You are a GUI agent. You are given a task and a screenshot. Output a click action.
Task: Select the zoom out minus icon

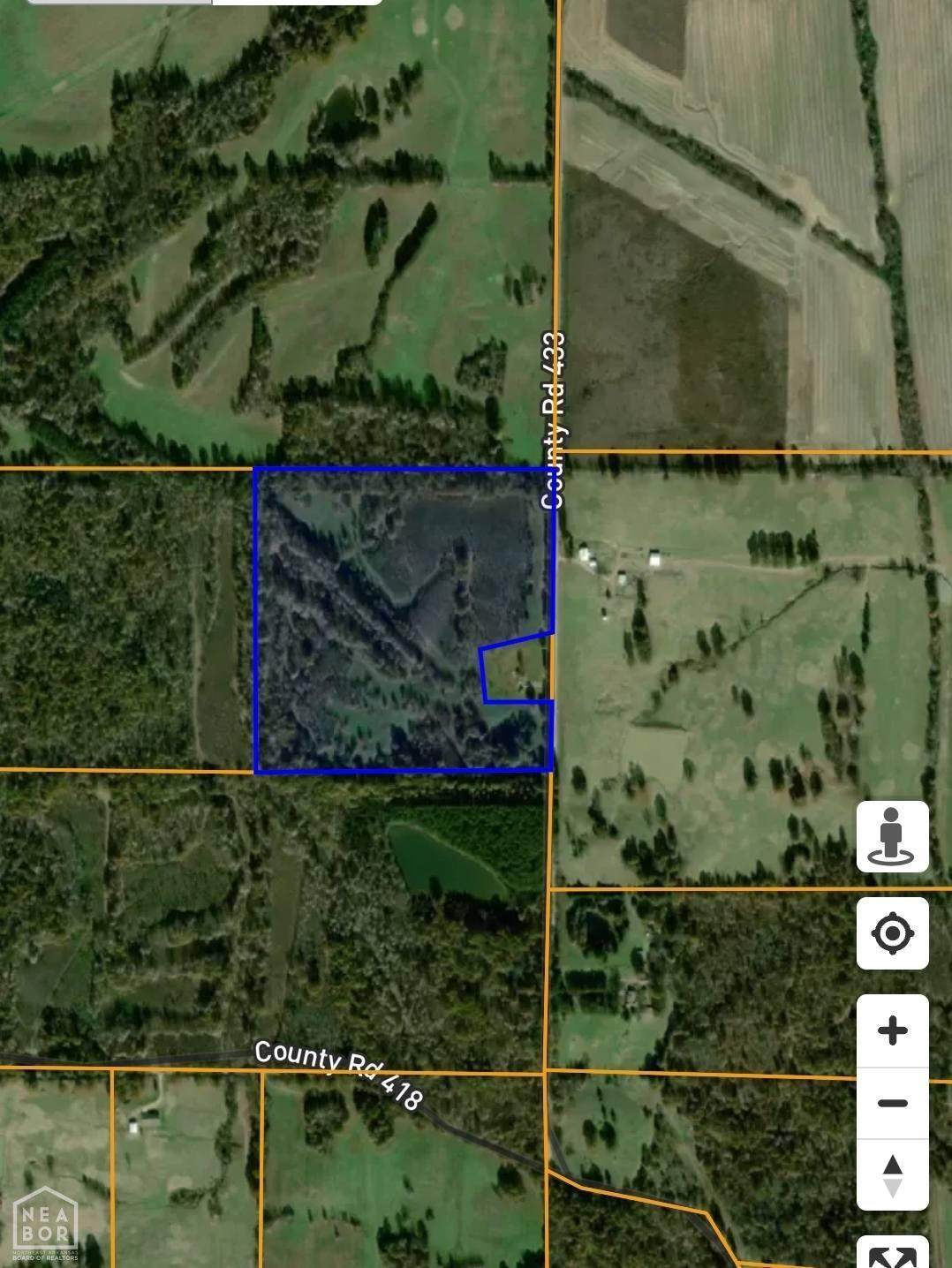point(894,1101)
